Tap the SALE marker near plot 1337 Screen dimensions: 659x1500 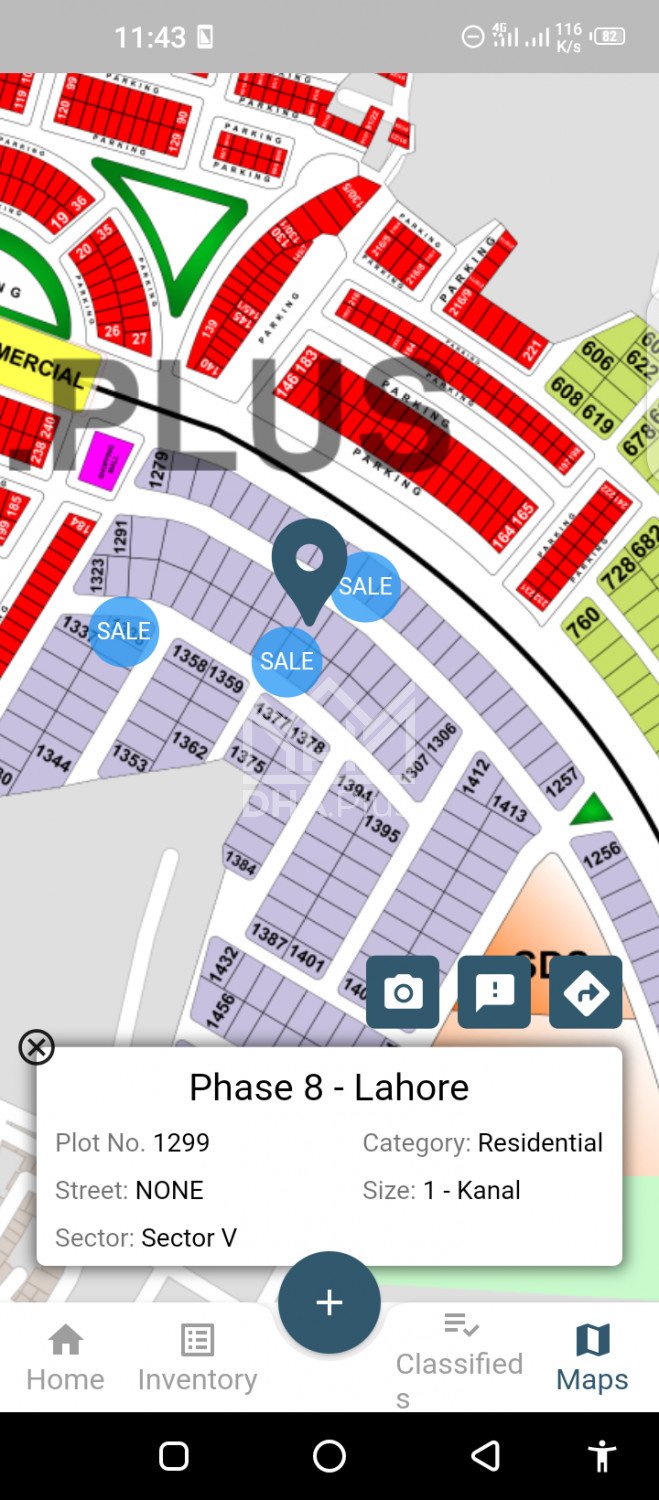(x=124, y=631)
